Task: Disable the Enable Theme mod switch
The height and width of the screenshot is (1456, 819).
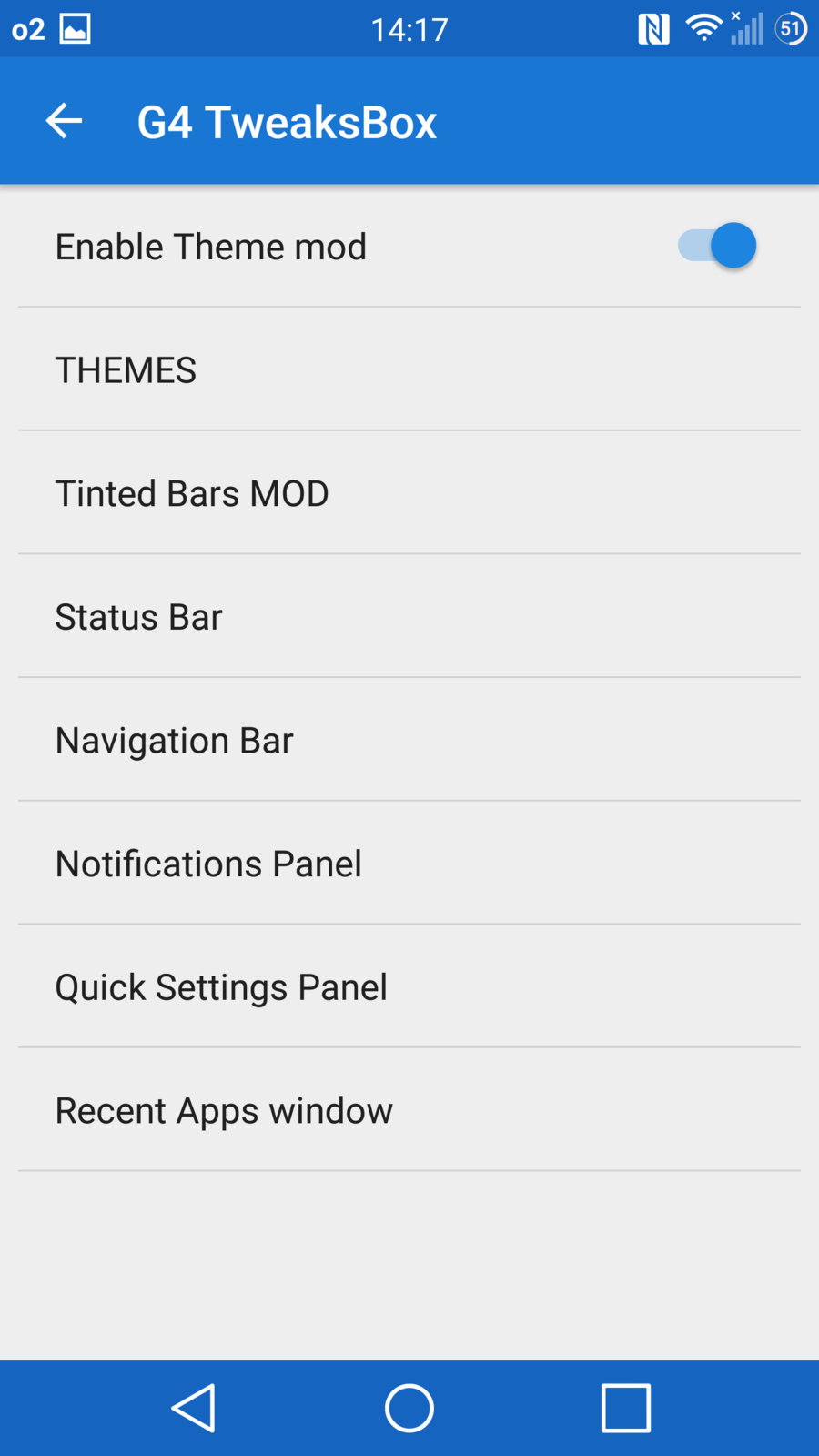Action: point(717,246)
